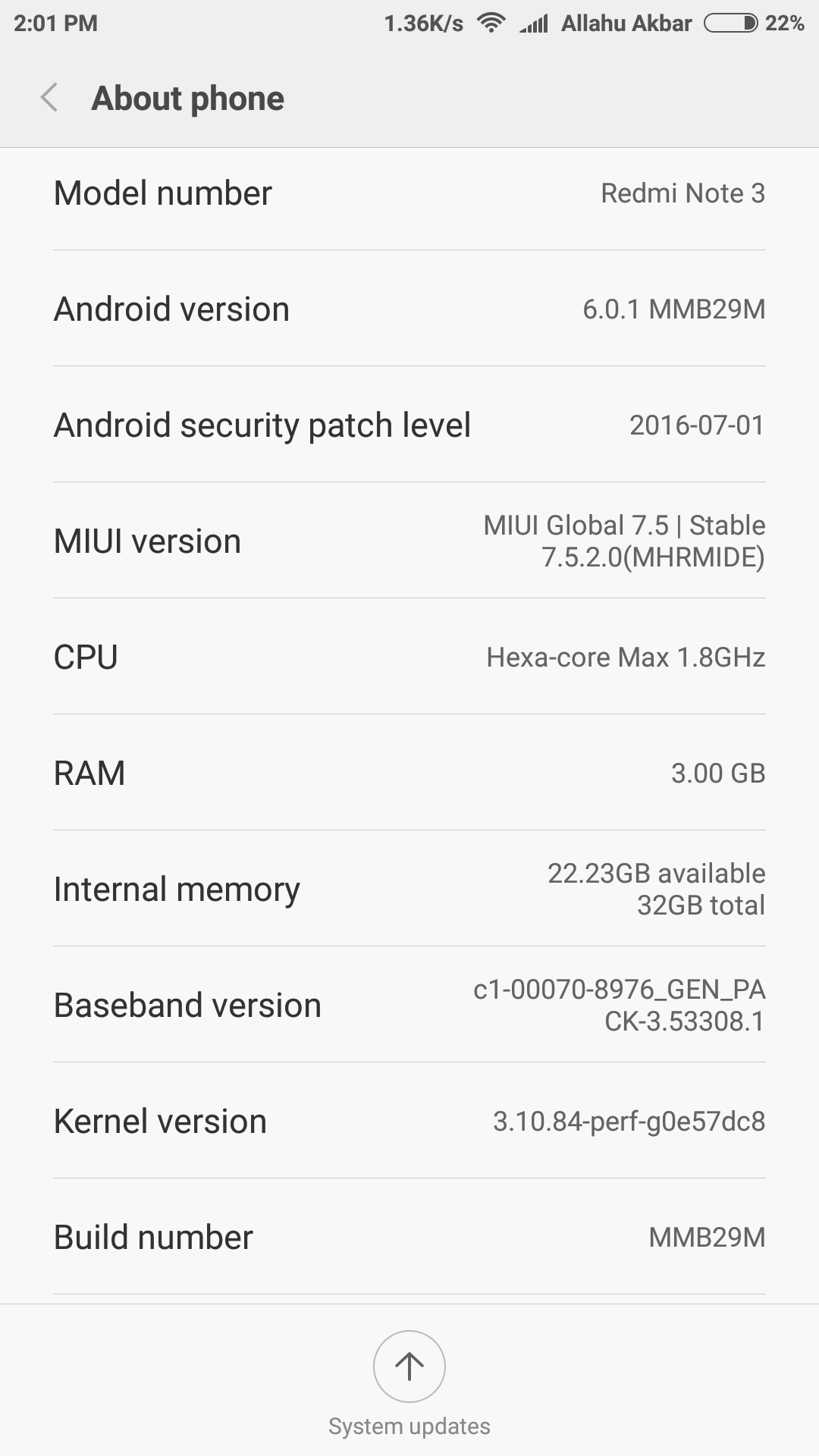Tap the Baseband version row

click(409, 1005)
